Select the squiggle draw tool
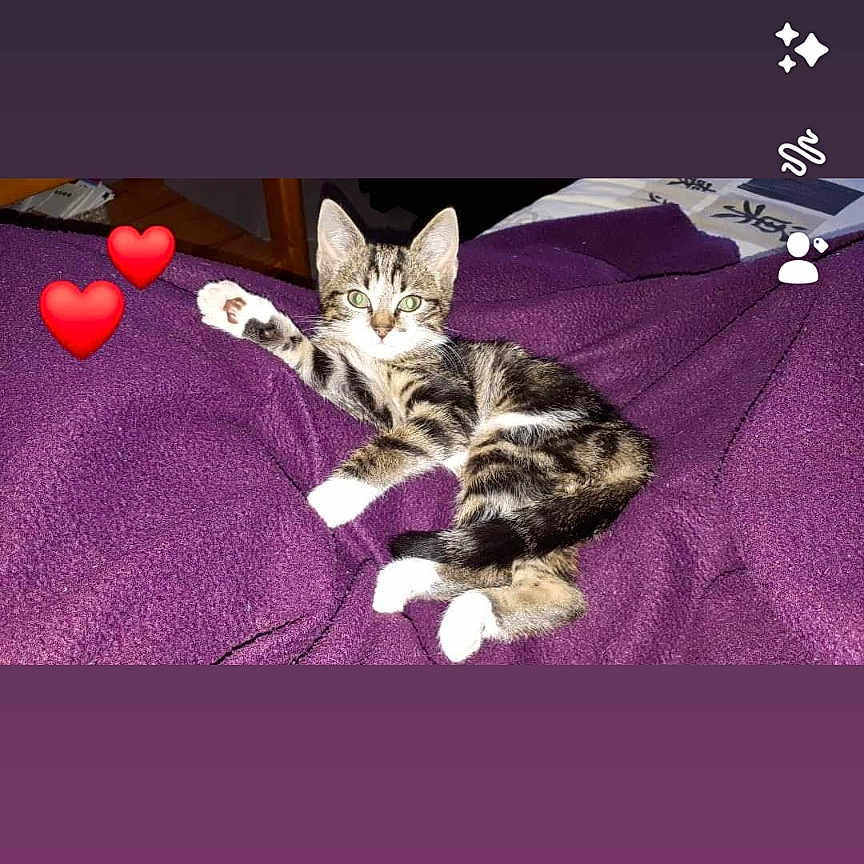 pos(802,153)
